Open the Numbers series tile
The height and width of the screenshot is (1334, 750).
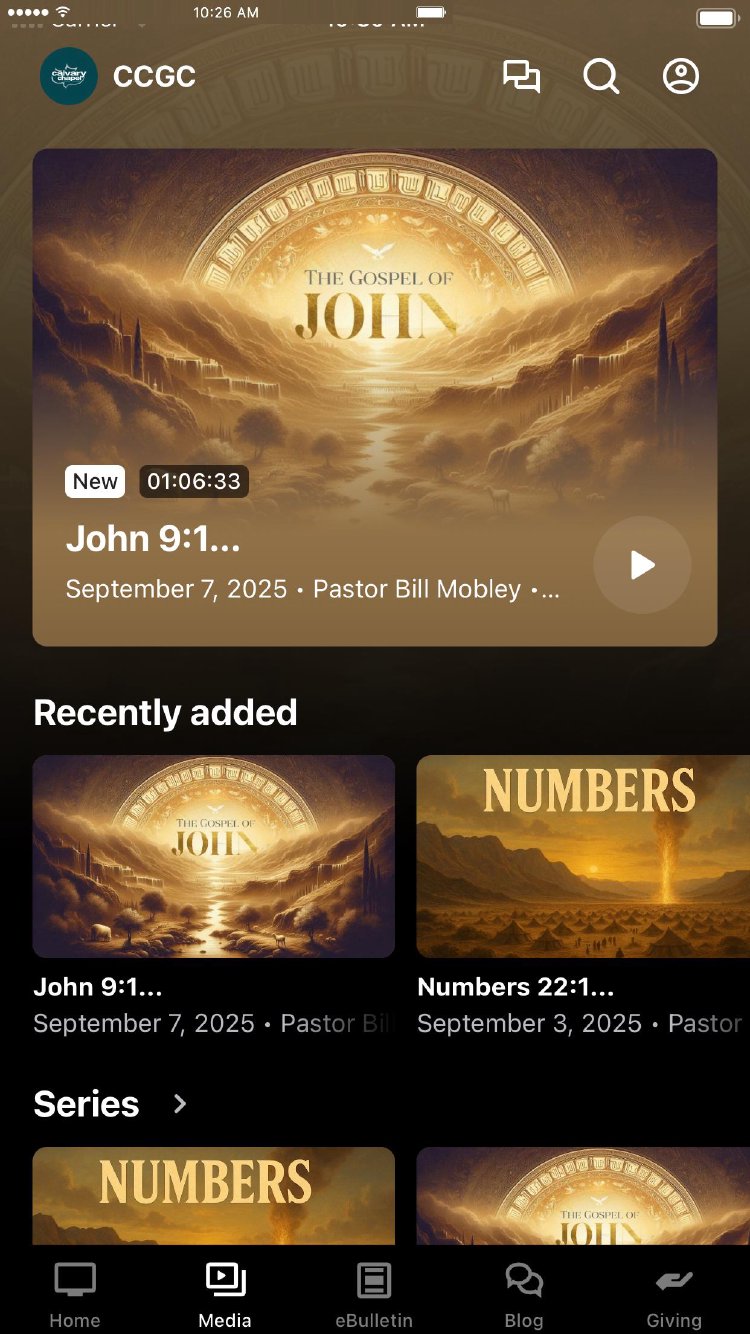214,1195
